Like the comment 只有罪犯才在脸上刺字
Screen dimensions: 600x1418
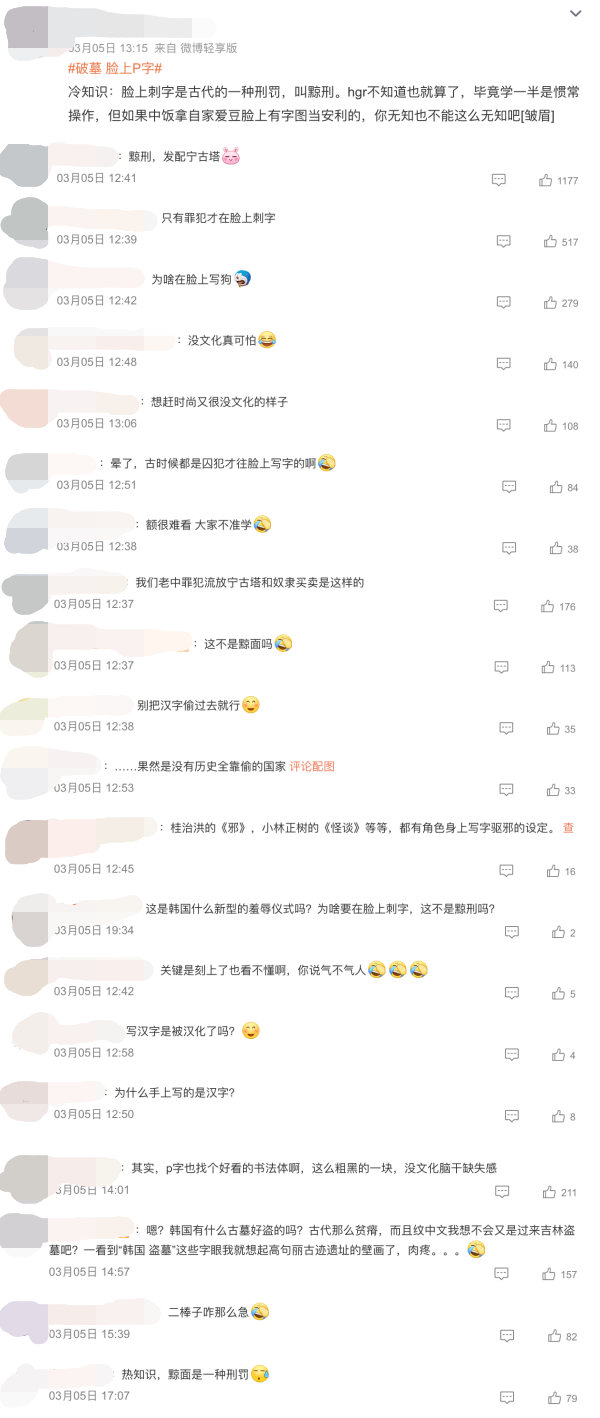[550, 241]
